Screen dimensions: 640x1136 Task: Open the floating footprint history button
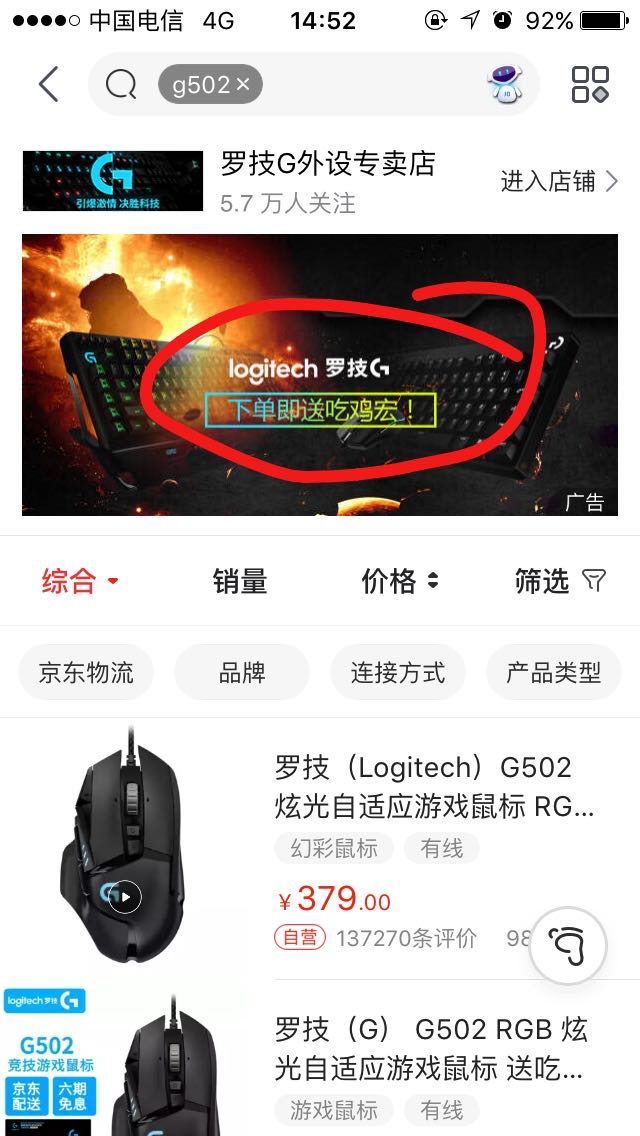568,945
